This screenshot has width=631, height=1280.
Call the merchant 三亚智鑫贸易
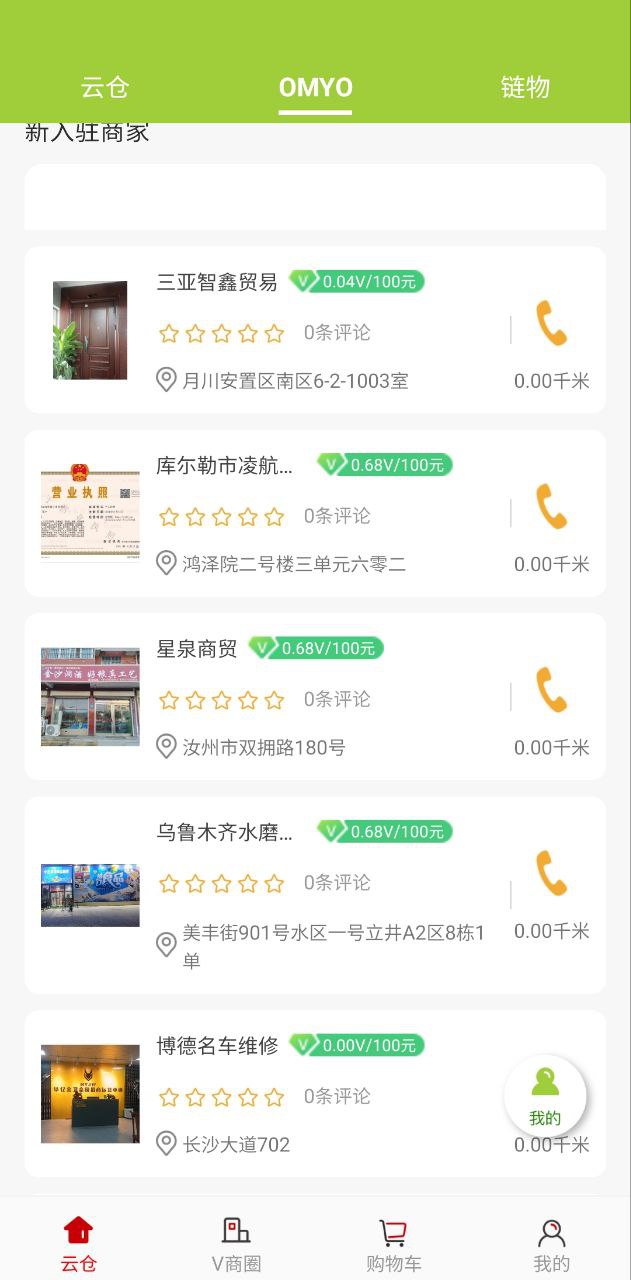(551, 324)
